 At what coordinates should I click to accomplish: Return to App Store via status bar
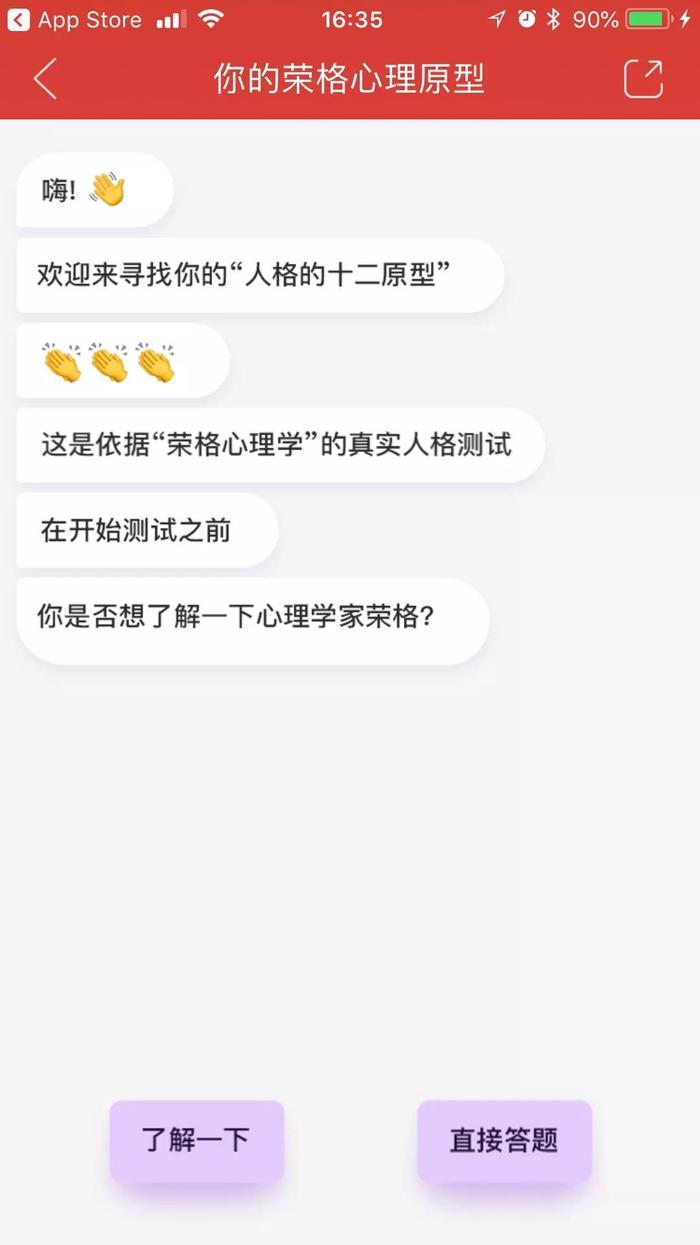click(x=74, y=19)
